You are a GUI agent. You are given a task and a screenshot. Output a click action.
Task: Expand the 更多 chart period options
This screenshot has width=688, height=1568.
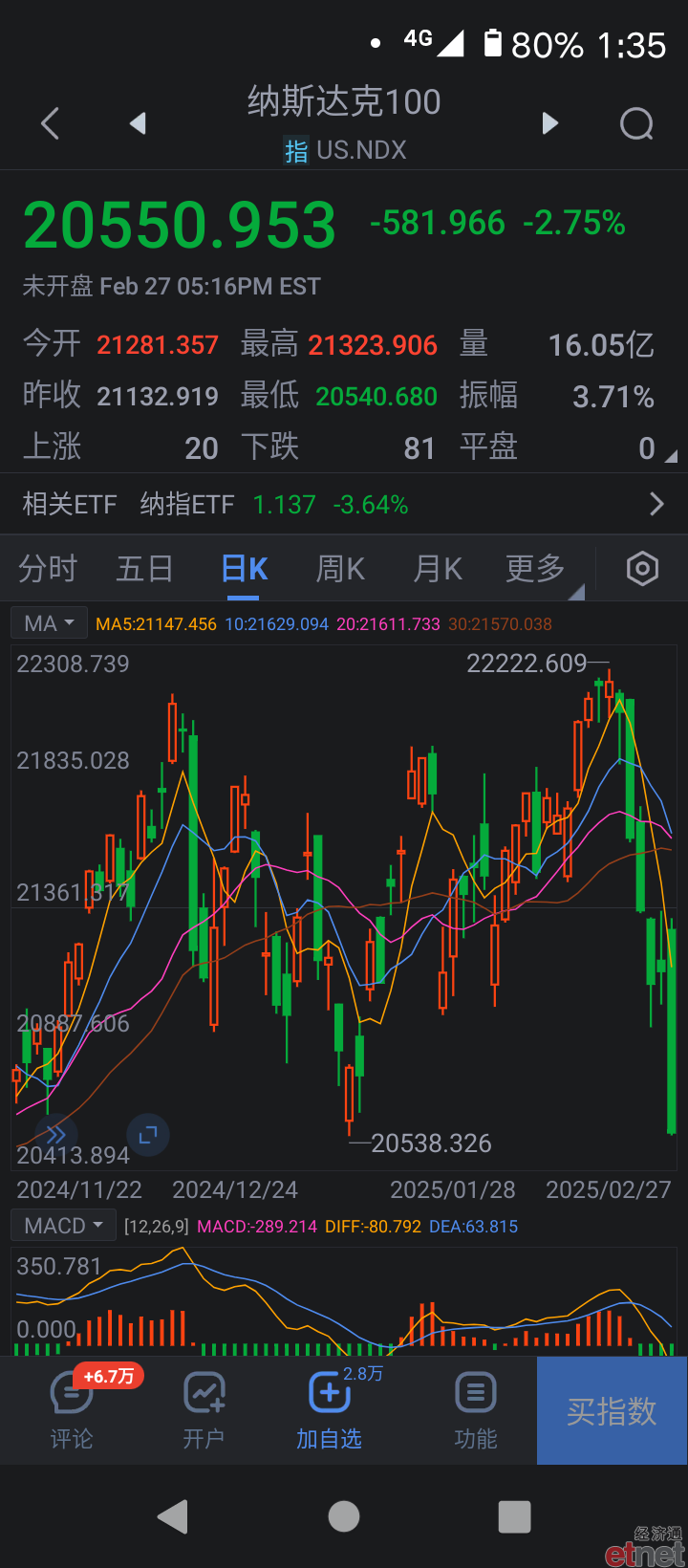[536, 569]
